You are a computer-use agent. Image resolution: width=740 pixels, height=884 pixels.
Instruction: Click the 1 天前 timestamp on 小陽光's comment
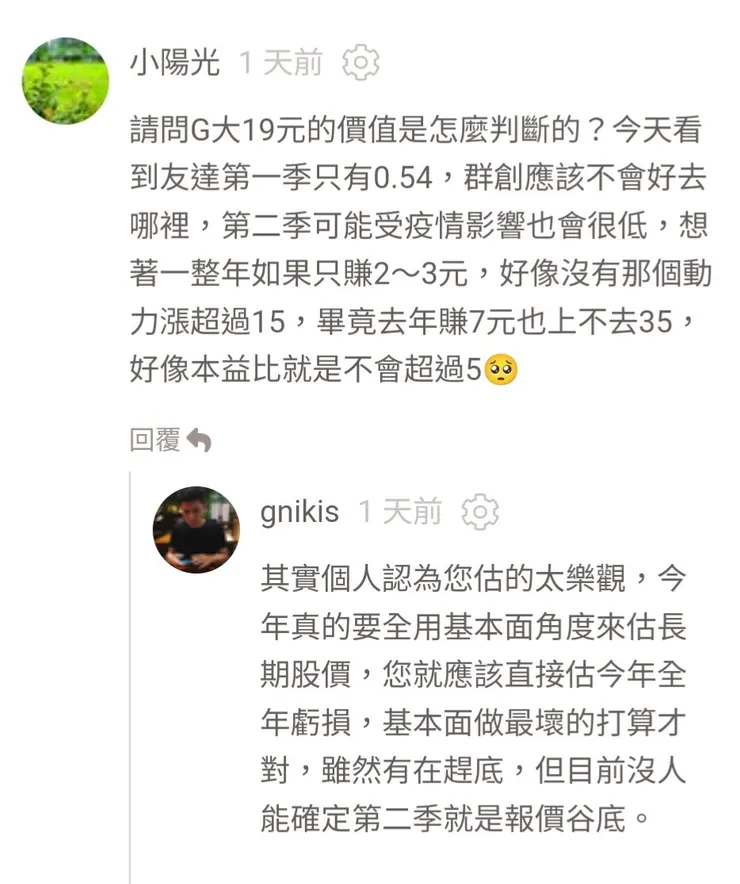(279, 61)
